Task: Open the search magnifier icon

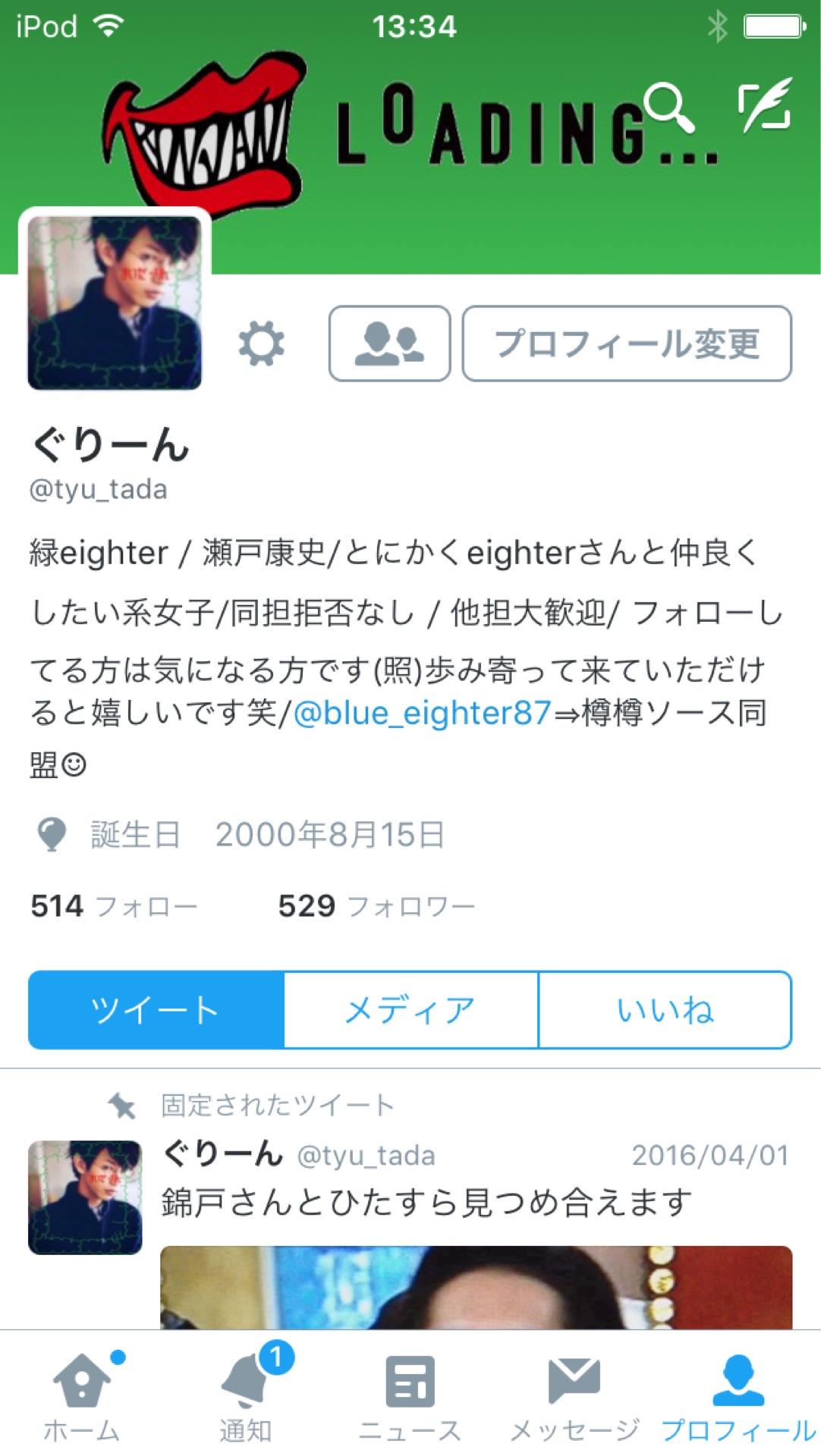Action: pos(669,108)
